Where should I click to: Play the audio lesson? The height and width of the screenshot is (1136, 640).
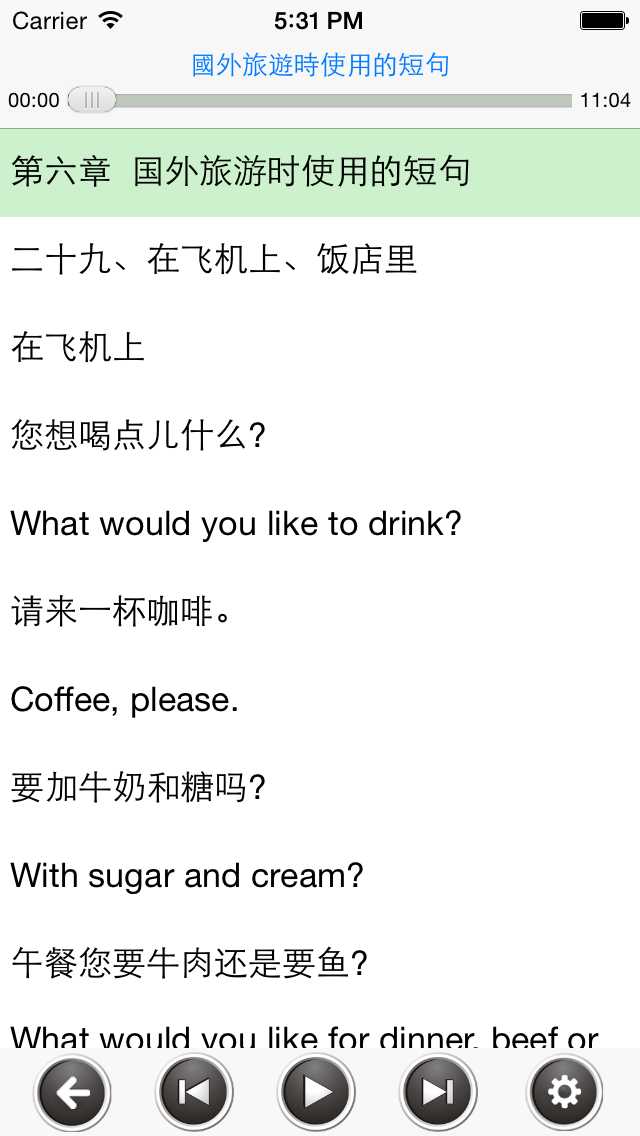click(x=317, y=1092)
